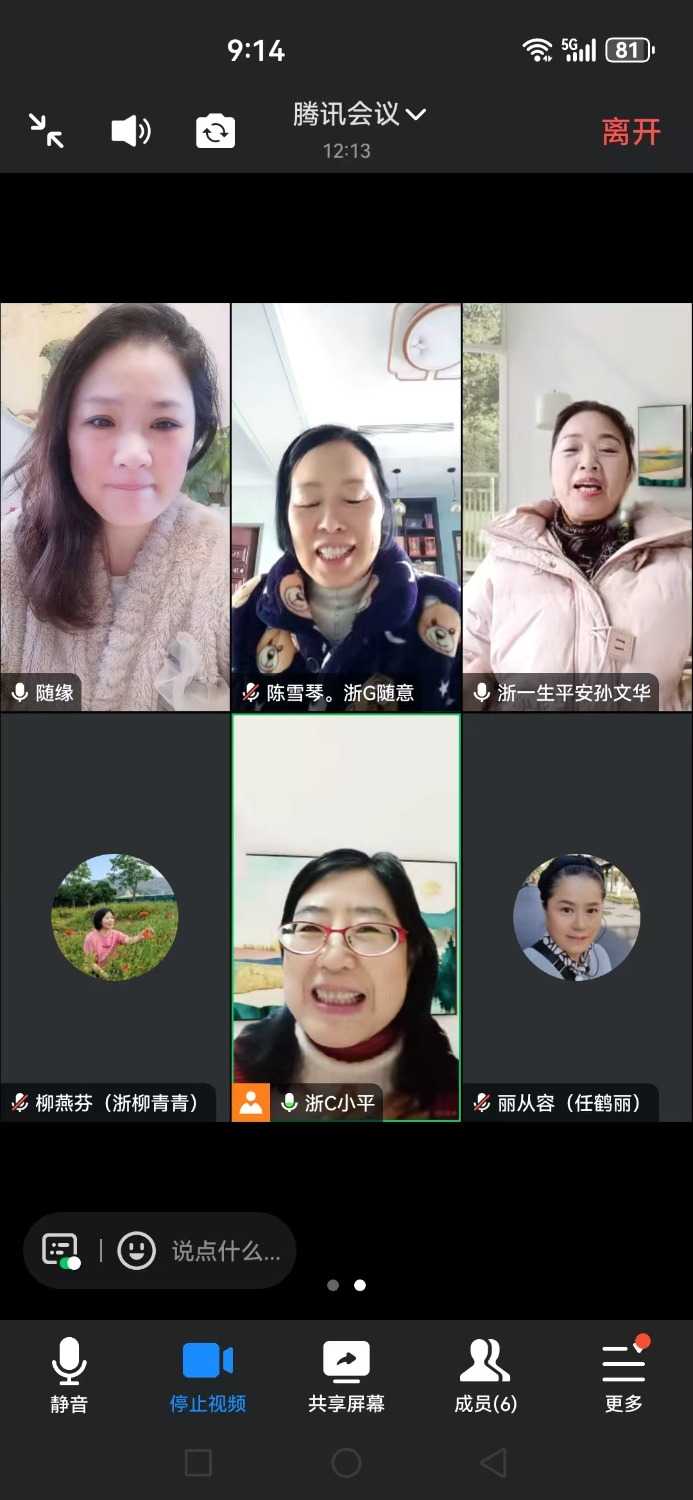Select 陈雪琴。浙G随意's video tile

pos(346,506)
